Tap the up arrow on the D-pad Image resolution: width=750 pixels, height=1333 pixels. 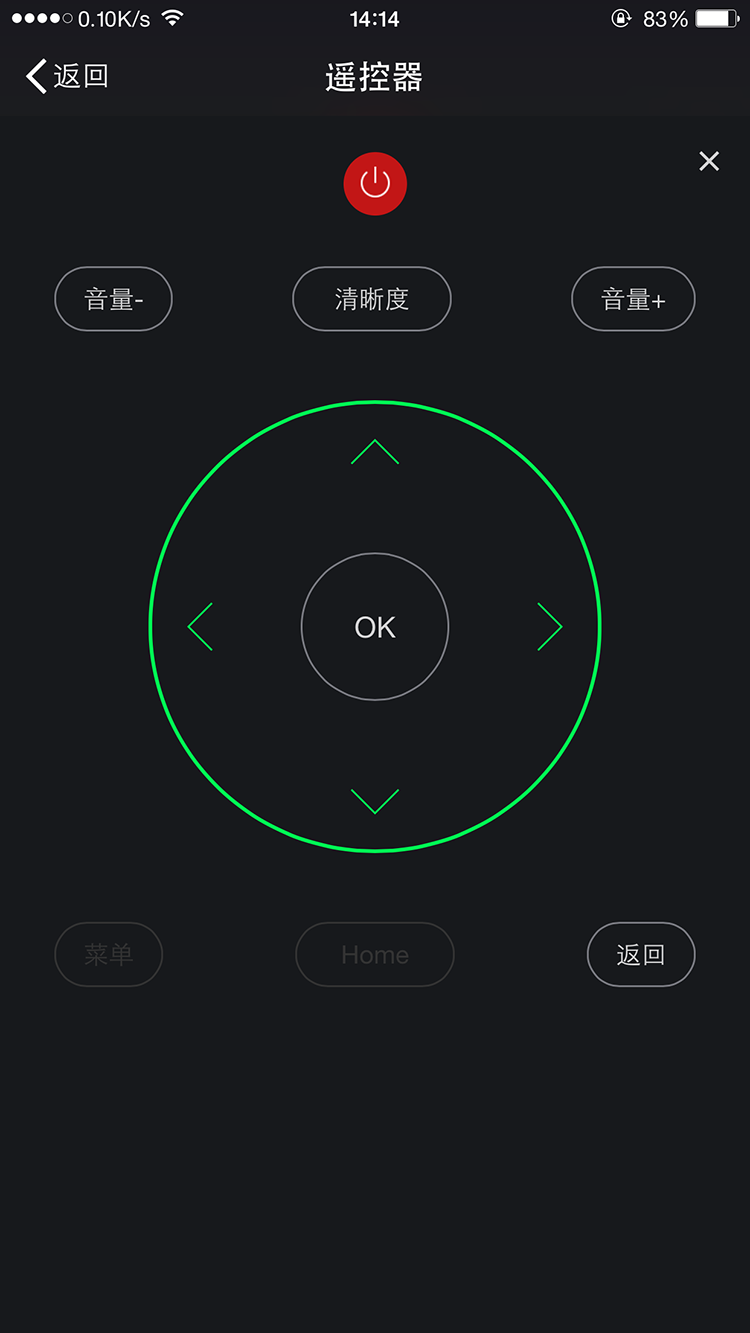[x=375, y=452]
